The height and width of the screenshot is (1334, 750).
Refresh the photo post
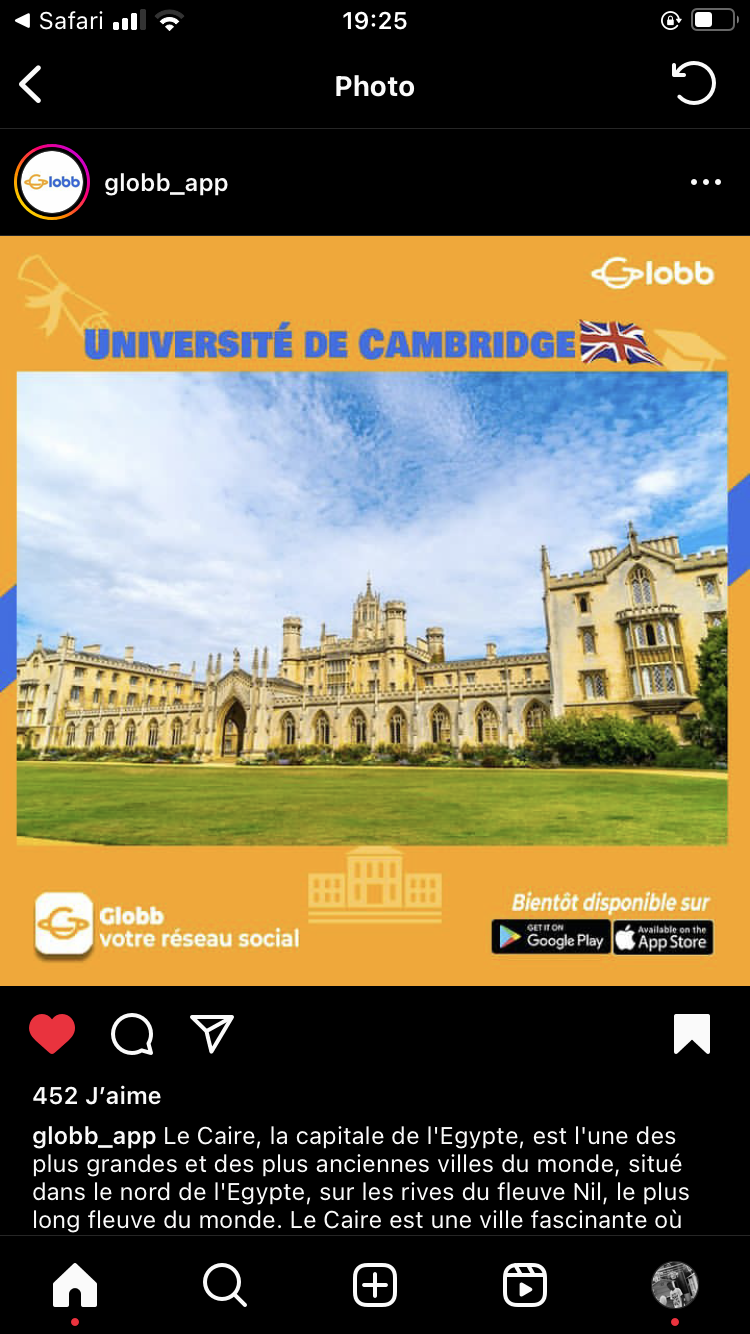pyautogui.click(x=694, y=84)
